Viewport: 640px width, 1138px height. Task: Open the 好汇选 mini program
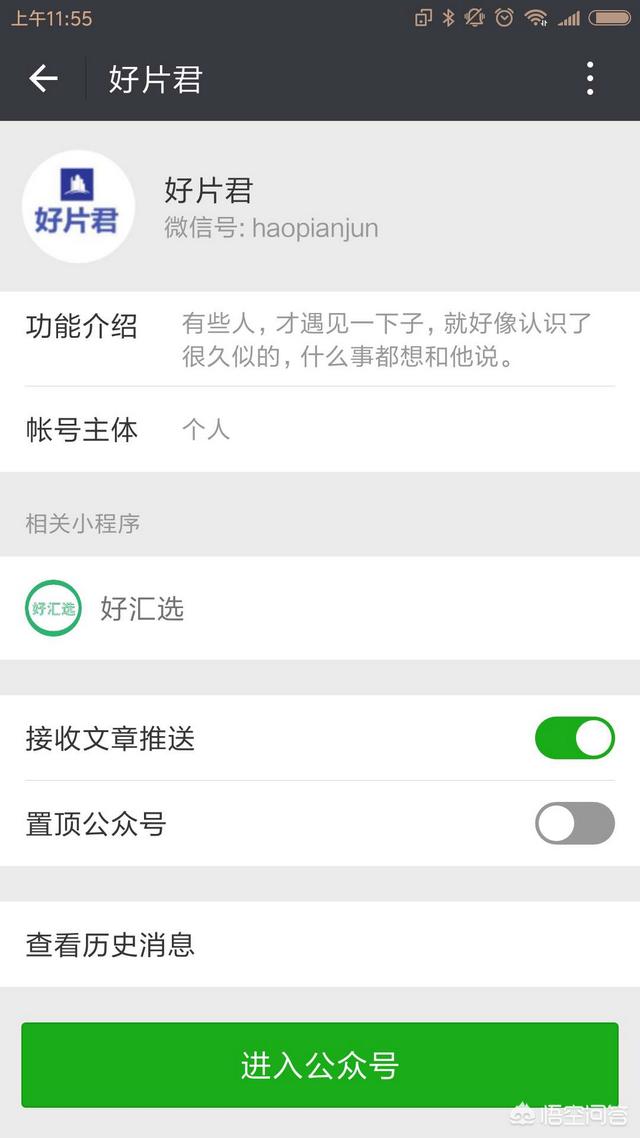[x=320, y=608]
